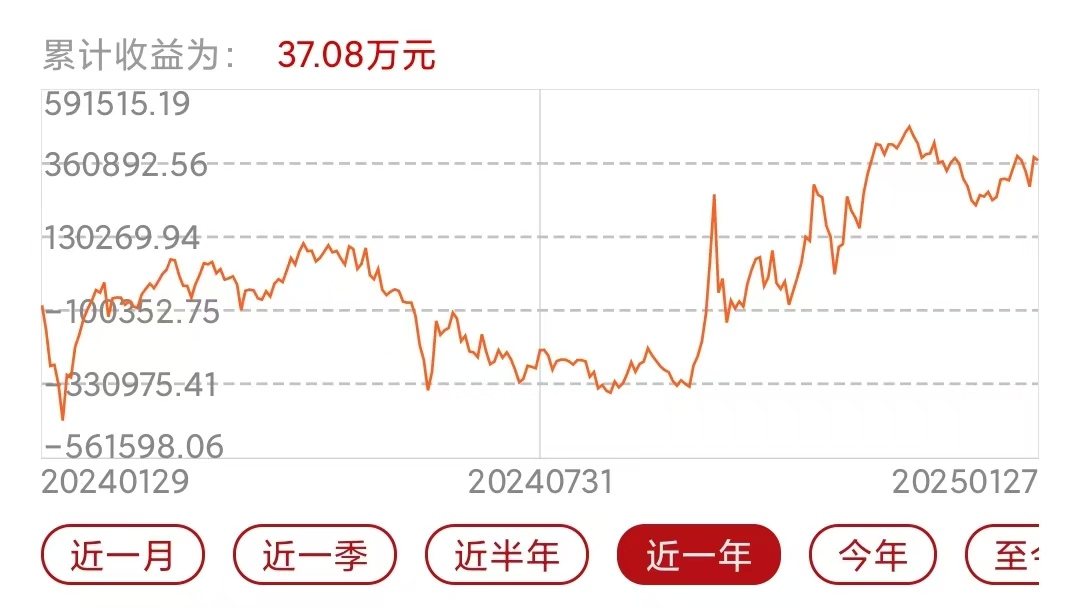Switch to the 近一季 range

pyautogui.click(x=315, y=555)
